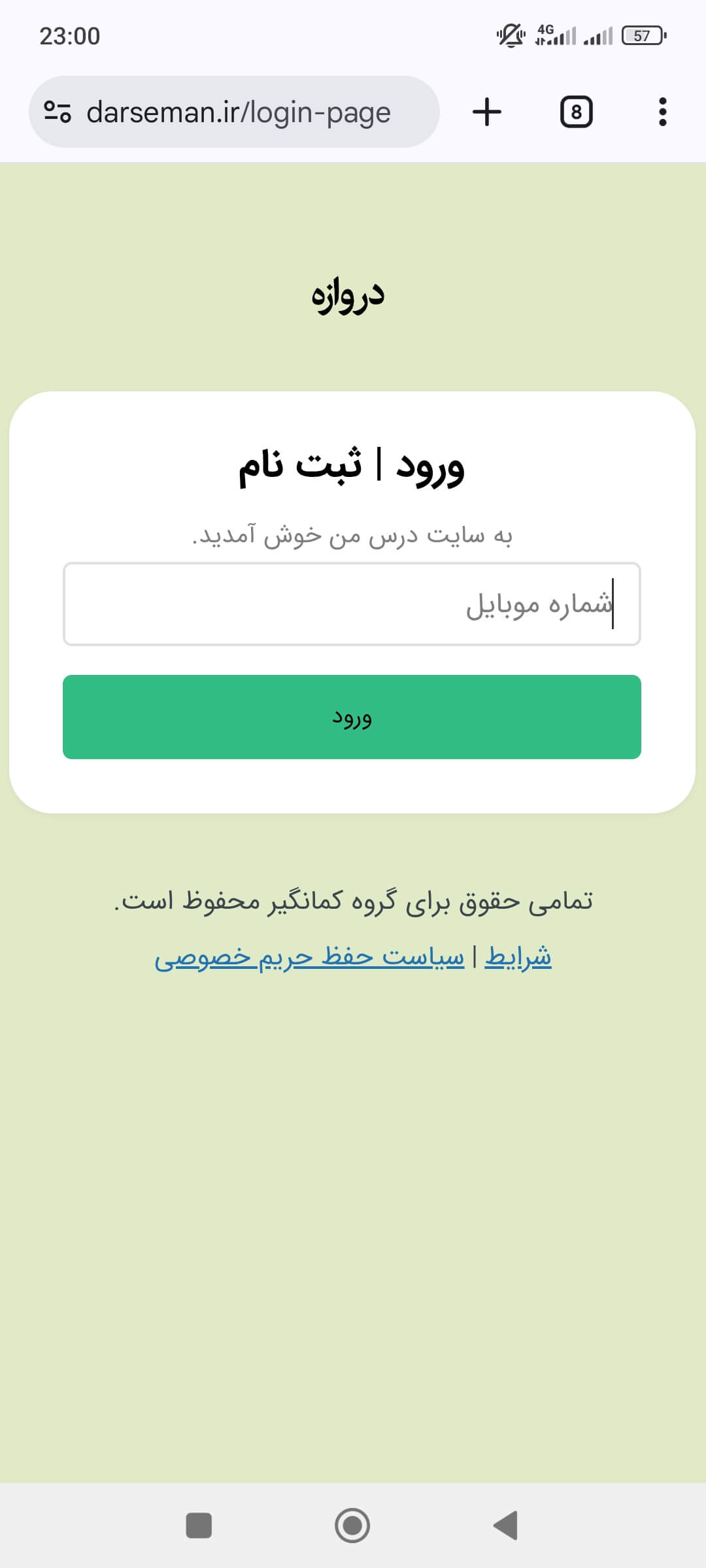
Task: Go to the home screen
Action: pyautogui.click(x=352, y=1526)
